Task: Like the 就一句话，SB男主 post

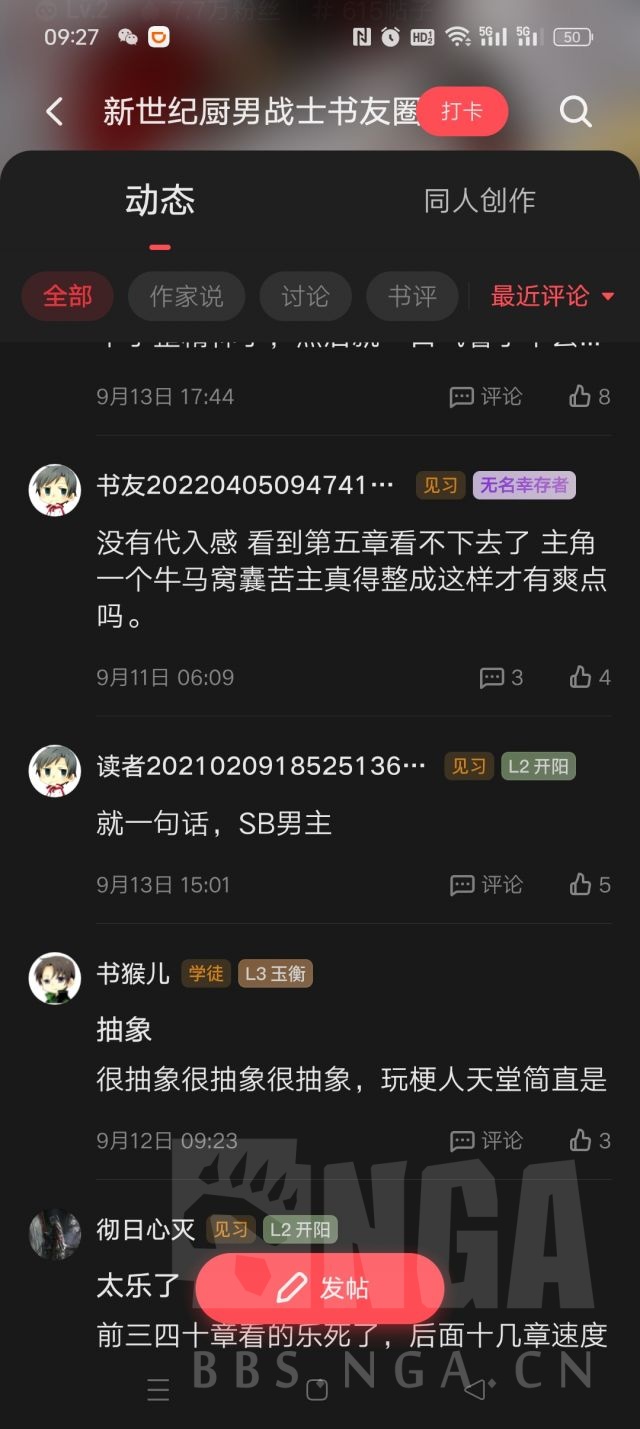Action: (x=589, y=885)
